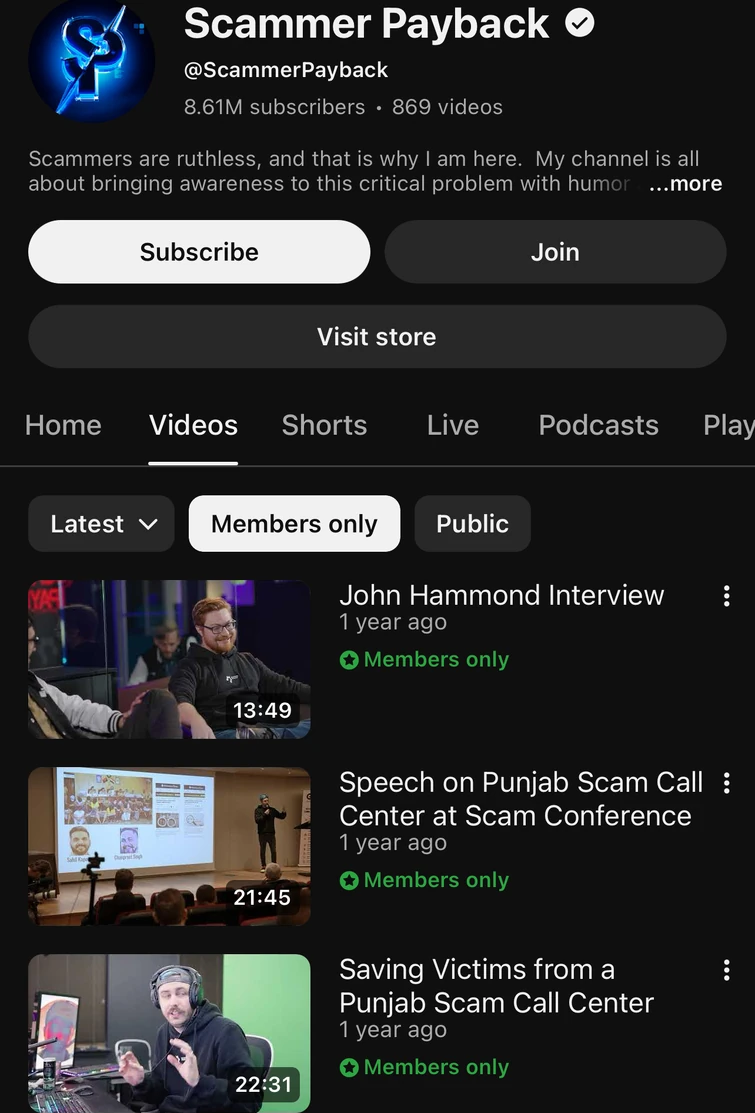Watch Speech on Punjab Scam Call Center
The width and height of the screenshot is (755, 1113).
[x=169, y=846]
